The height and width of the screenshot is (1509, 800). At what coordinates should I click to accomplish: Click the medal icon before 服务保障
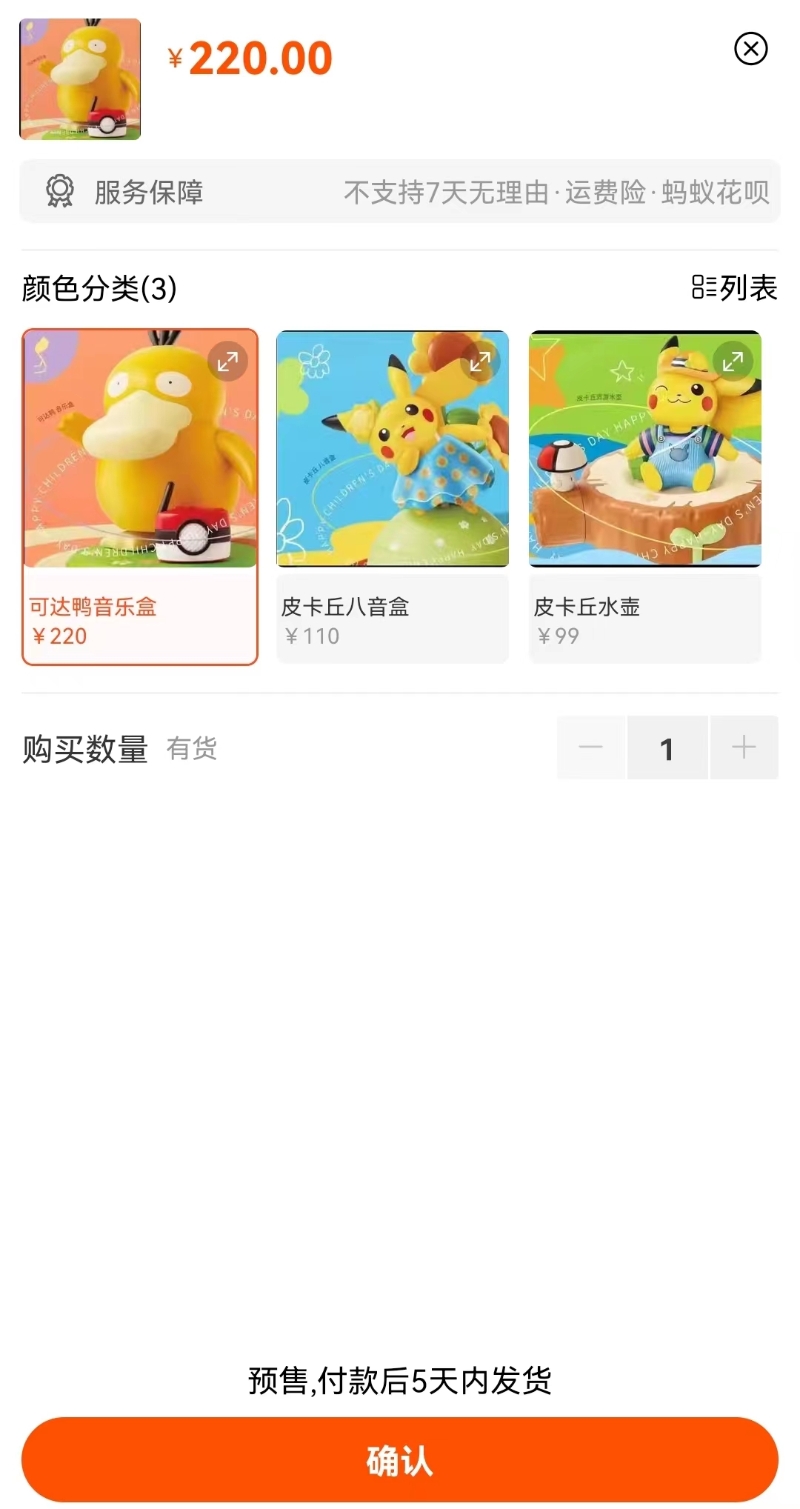[x=62, y=192]
